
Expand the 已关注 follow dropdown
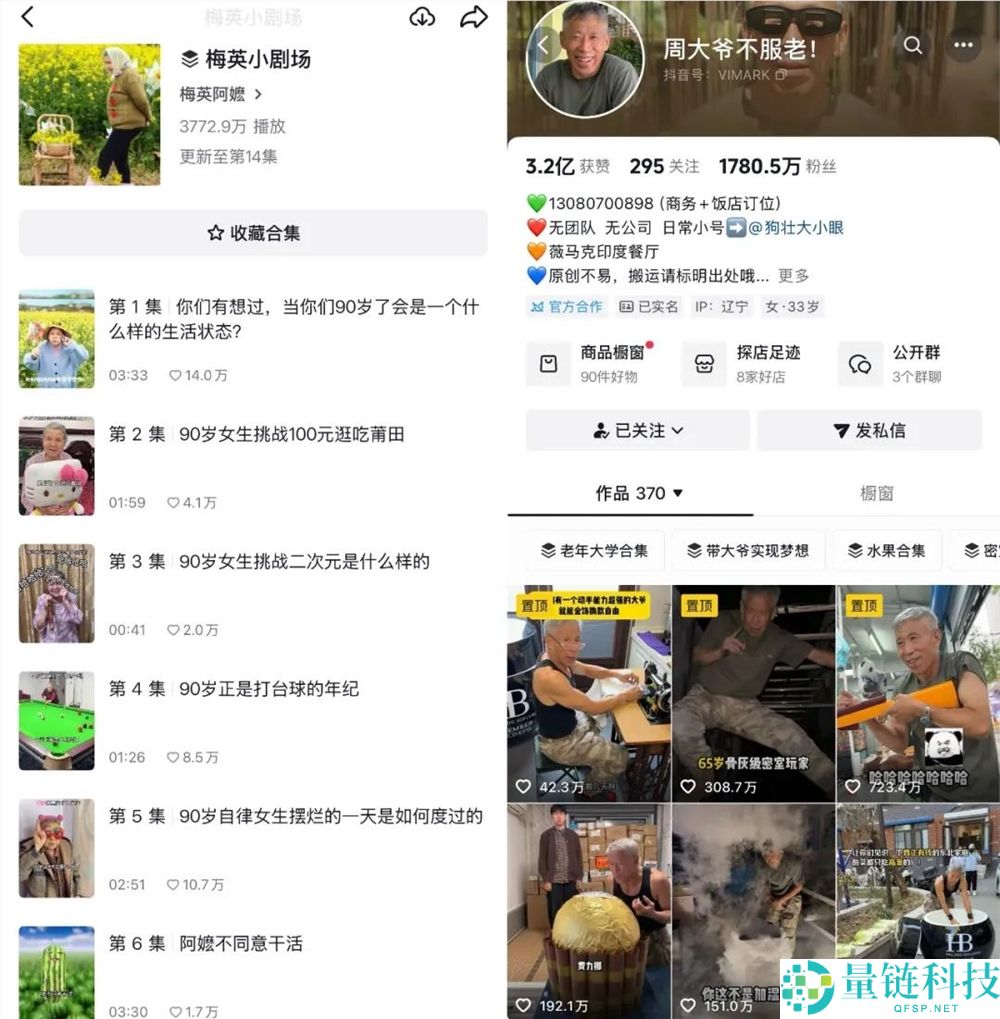coord(637,430)
